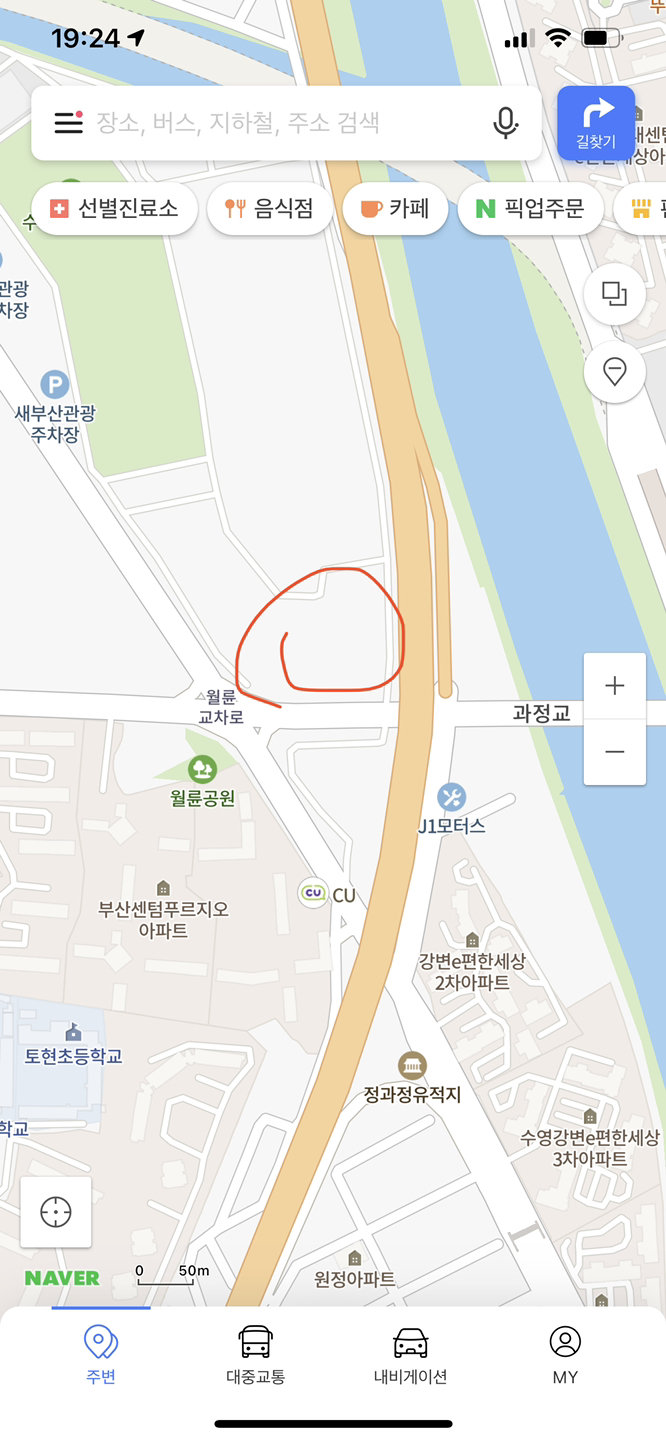666x1440 pixels.
Task: Select the 카페 chip
Action: pyautogui.click(x=395, y=208)
